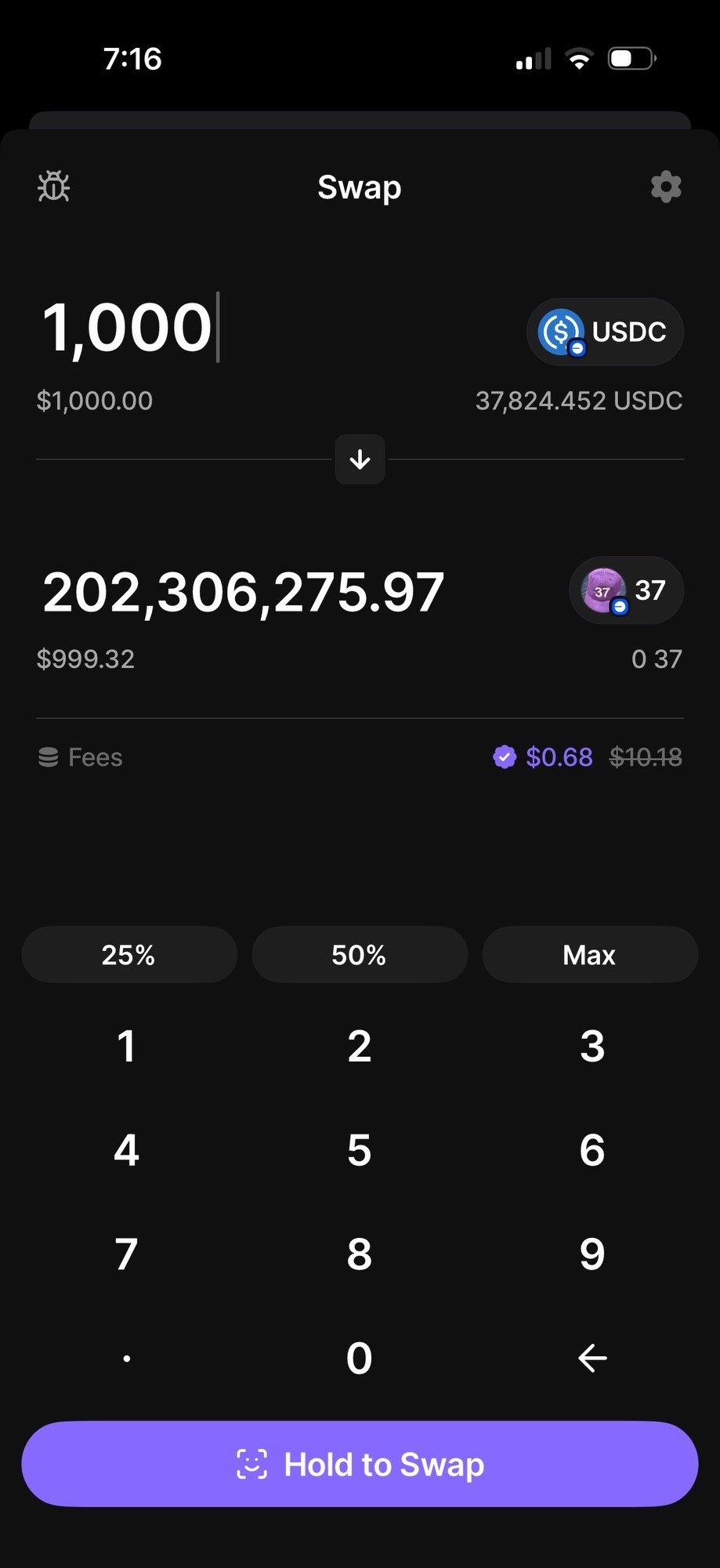The width and height of the screenshot is (720, 1568).
Task: Use Max balance for the swap
Action: (589, 955)
